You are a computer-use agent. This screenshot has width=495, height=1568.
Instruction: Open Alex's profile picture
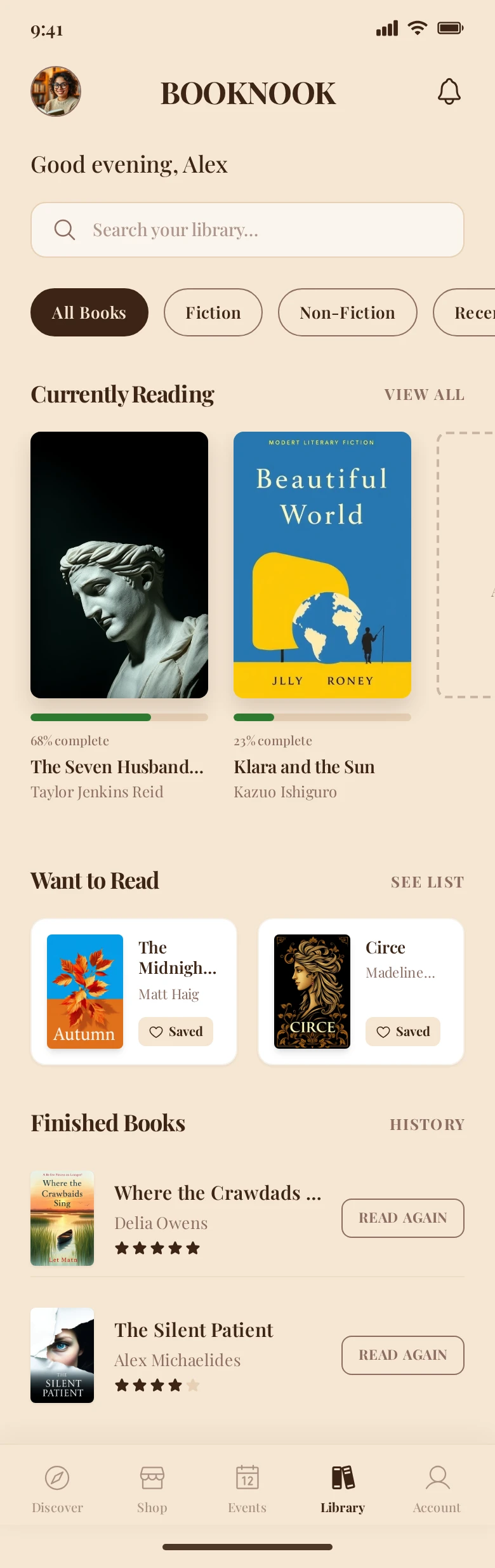coord(56,91)
